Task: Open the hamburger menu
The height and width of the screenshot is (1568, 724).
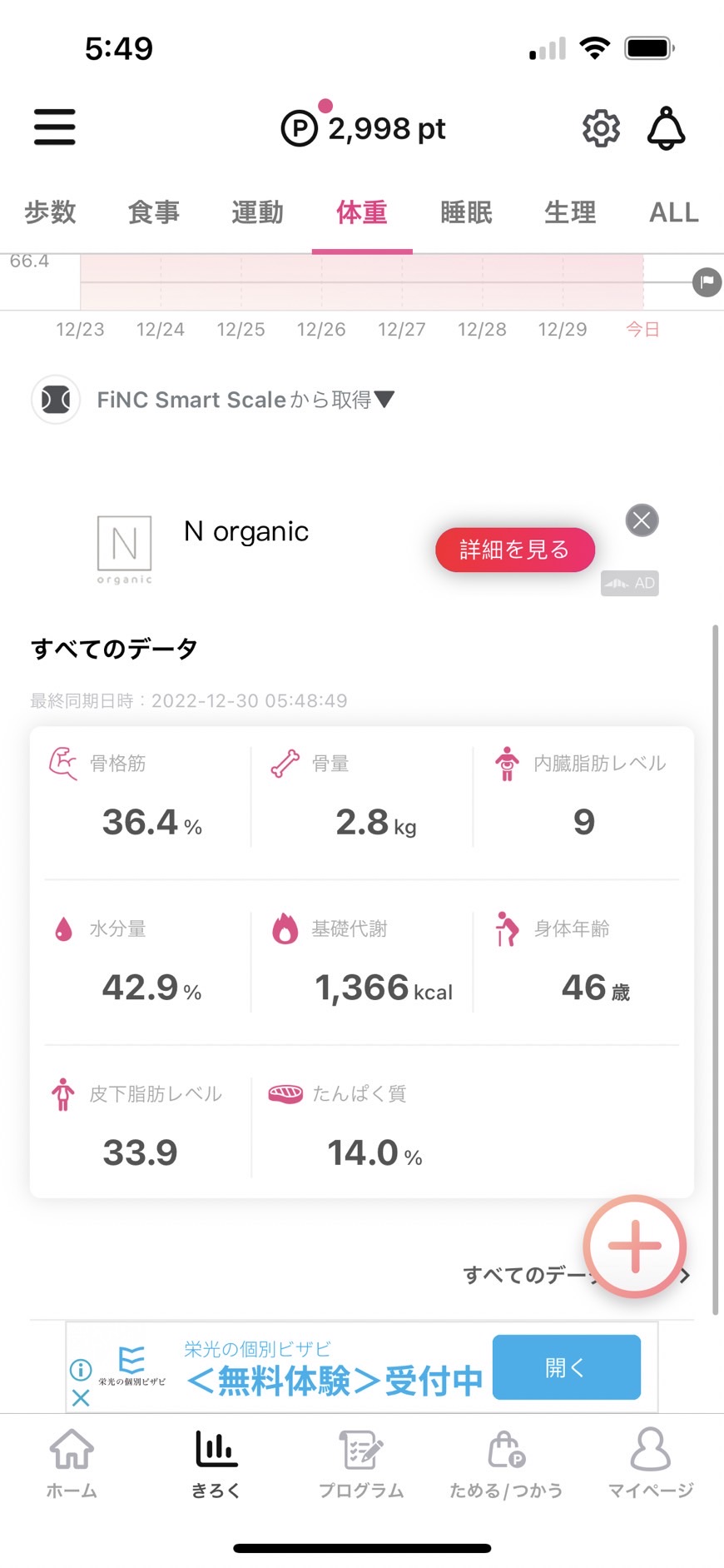Action: [55, 127]
